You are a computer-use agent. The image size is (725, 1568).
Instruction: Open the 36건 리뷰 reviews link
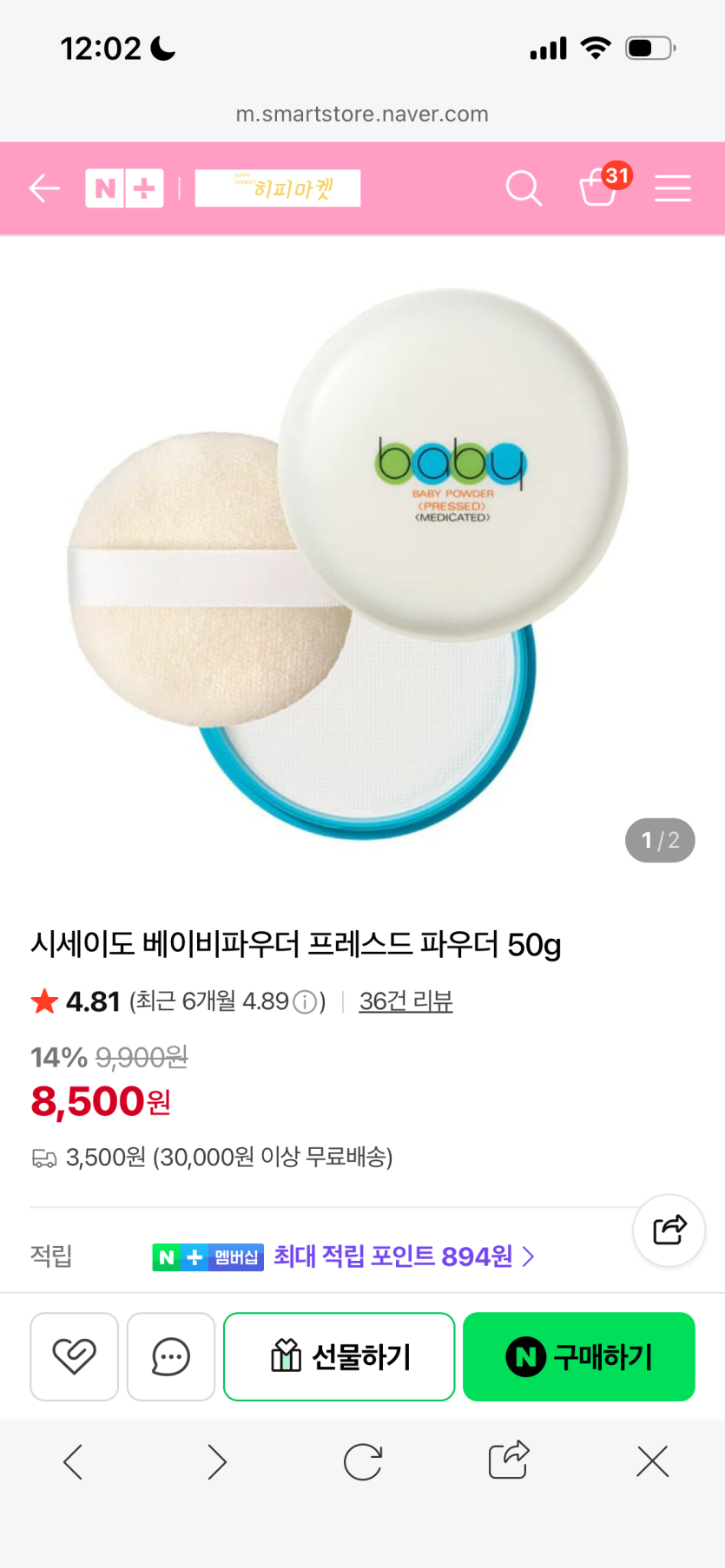405,1001
